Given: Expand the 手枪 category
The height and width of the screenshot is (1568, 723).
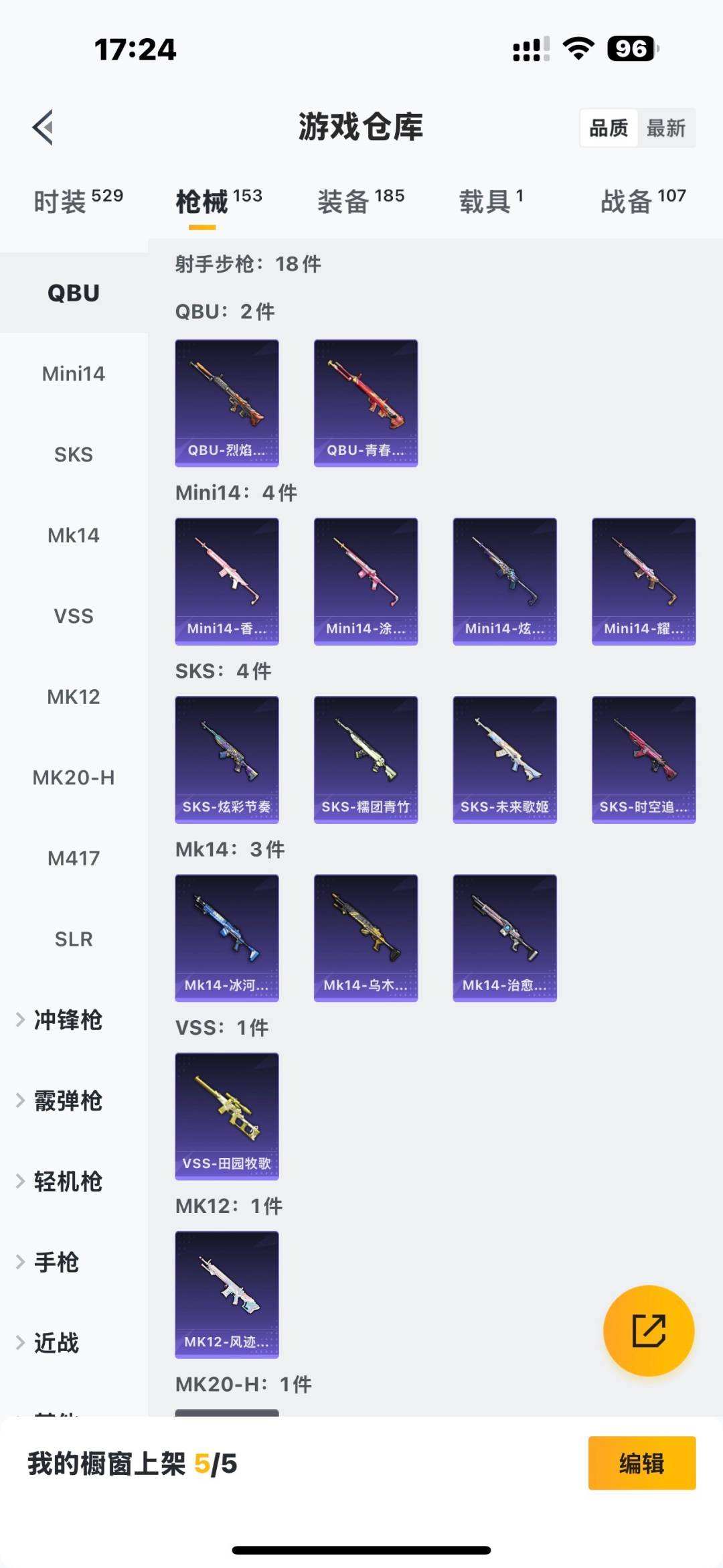Looking at the screenshot, I should tap(56, 1263).
